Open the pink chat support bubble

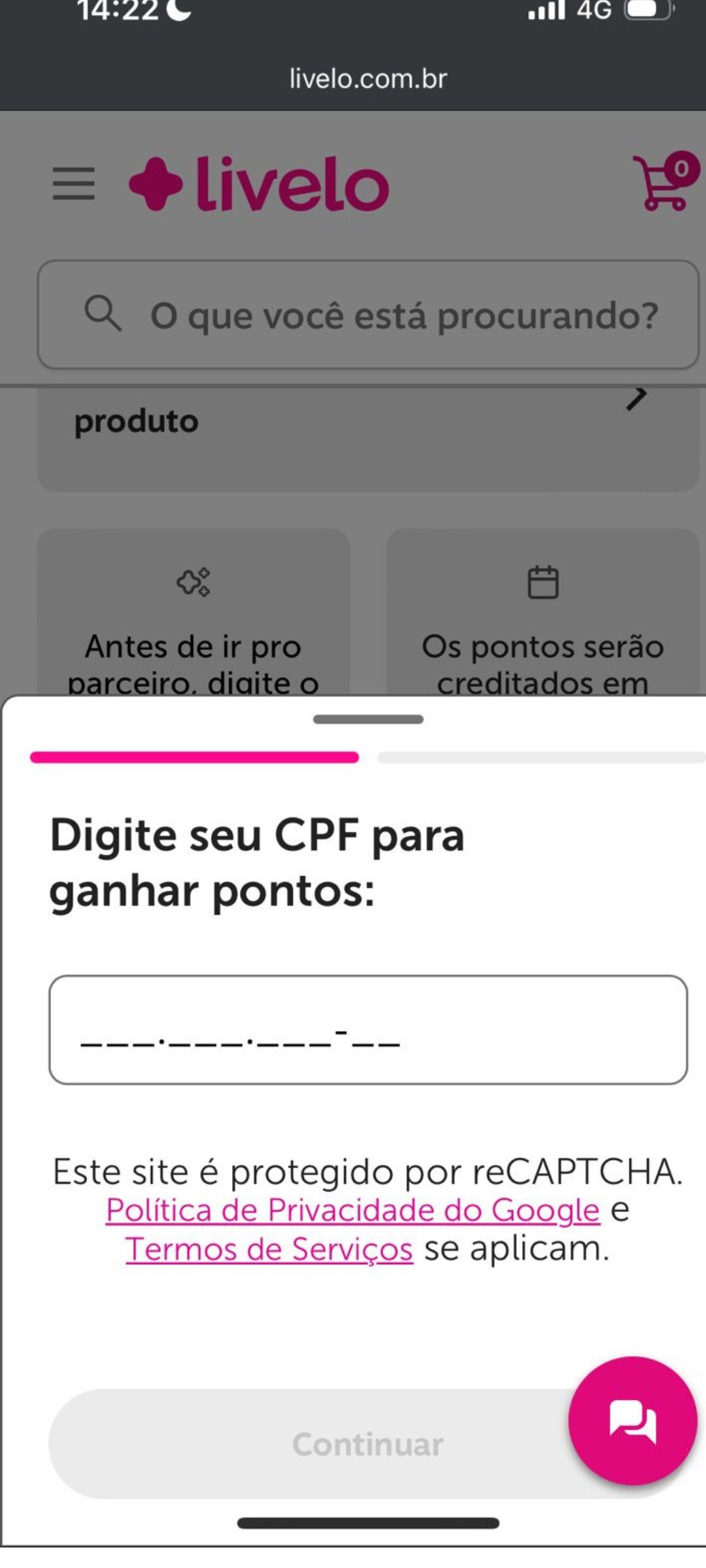pos(633,1421)
